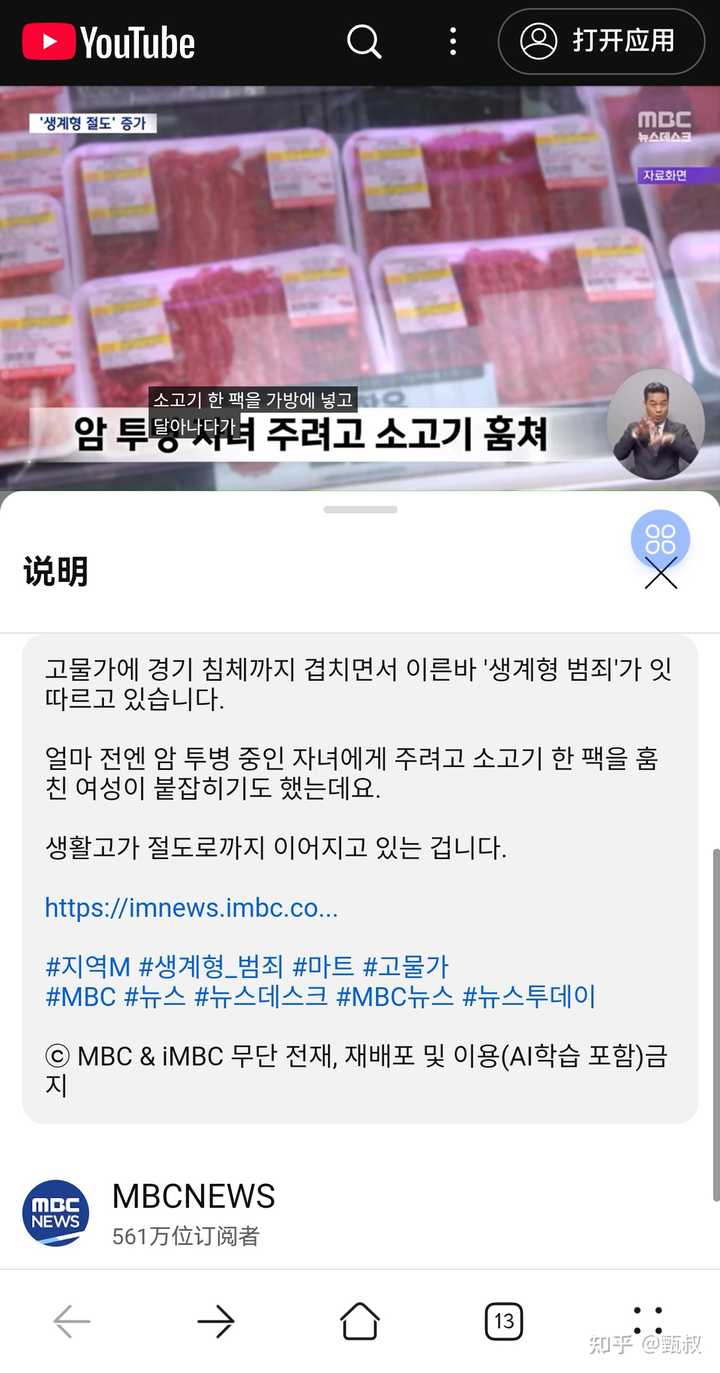Open hashtag #MBC뉴스
Screen dimensions: 720x1373
395,996
